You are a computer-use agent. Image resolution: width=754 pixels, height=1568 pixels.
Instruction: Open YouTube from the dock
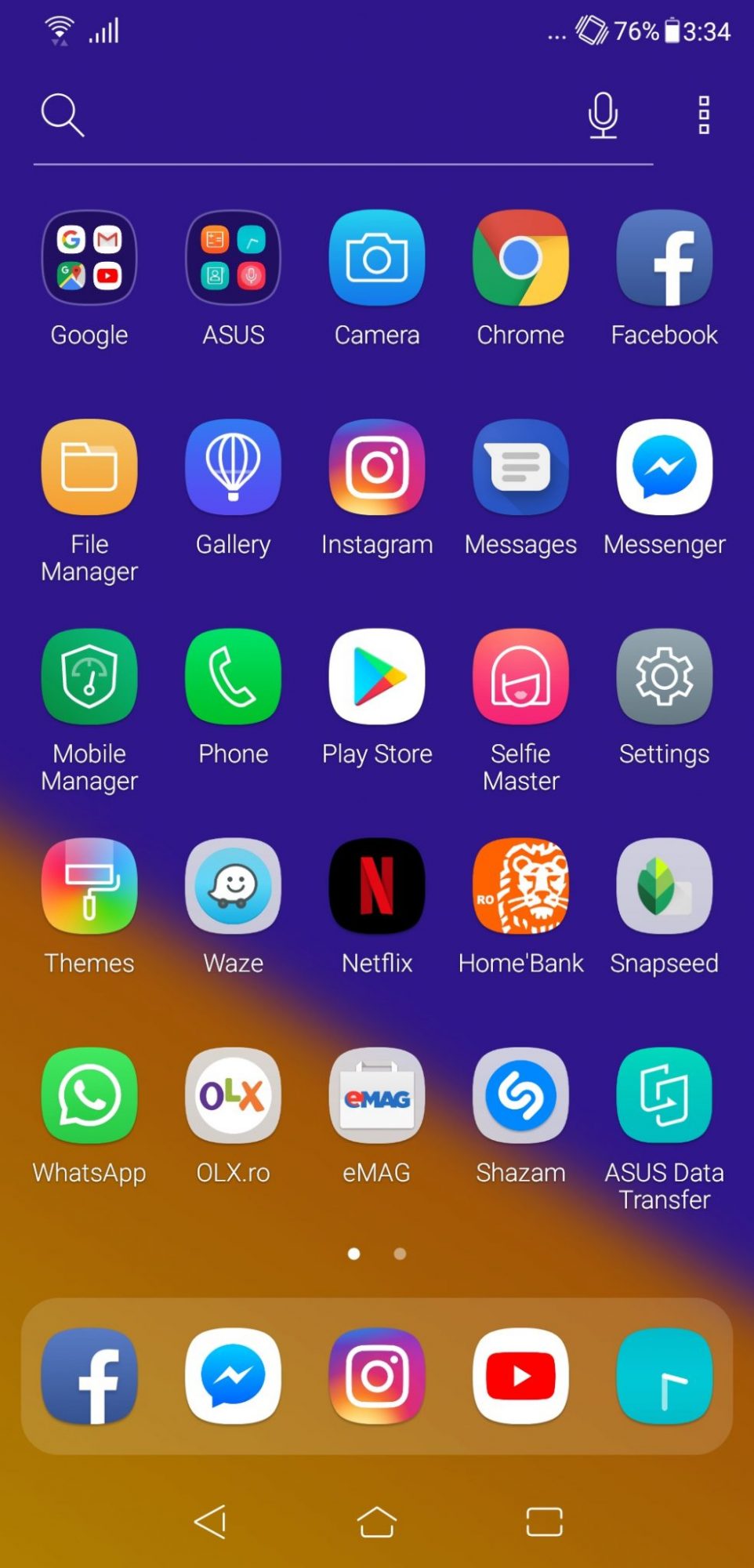tap(520, 1376)
